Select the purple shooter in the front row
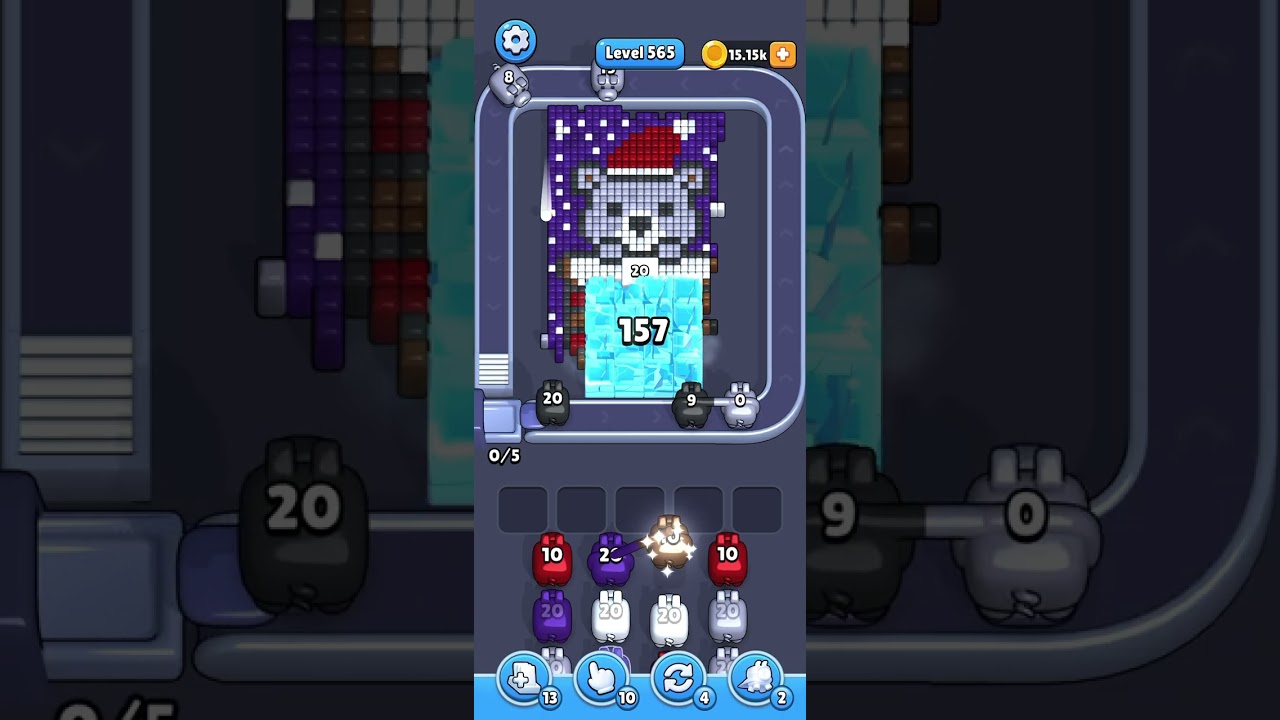The width and height of the screenshot is (1280, 720). coord(609,561)
